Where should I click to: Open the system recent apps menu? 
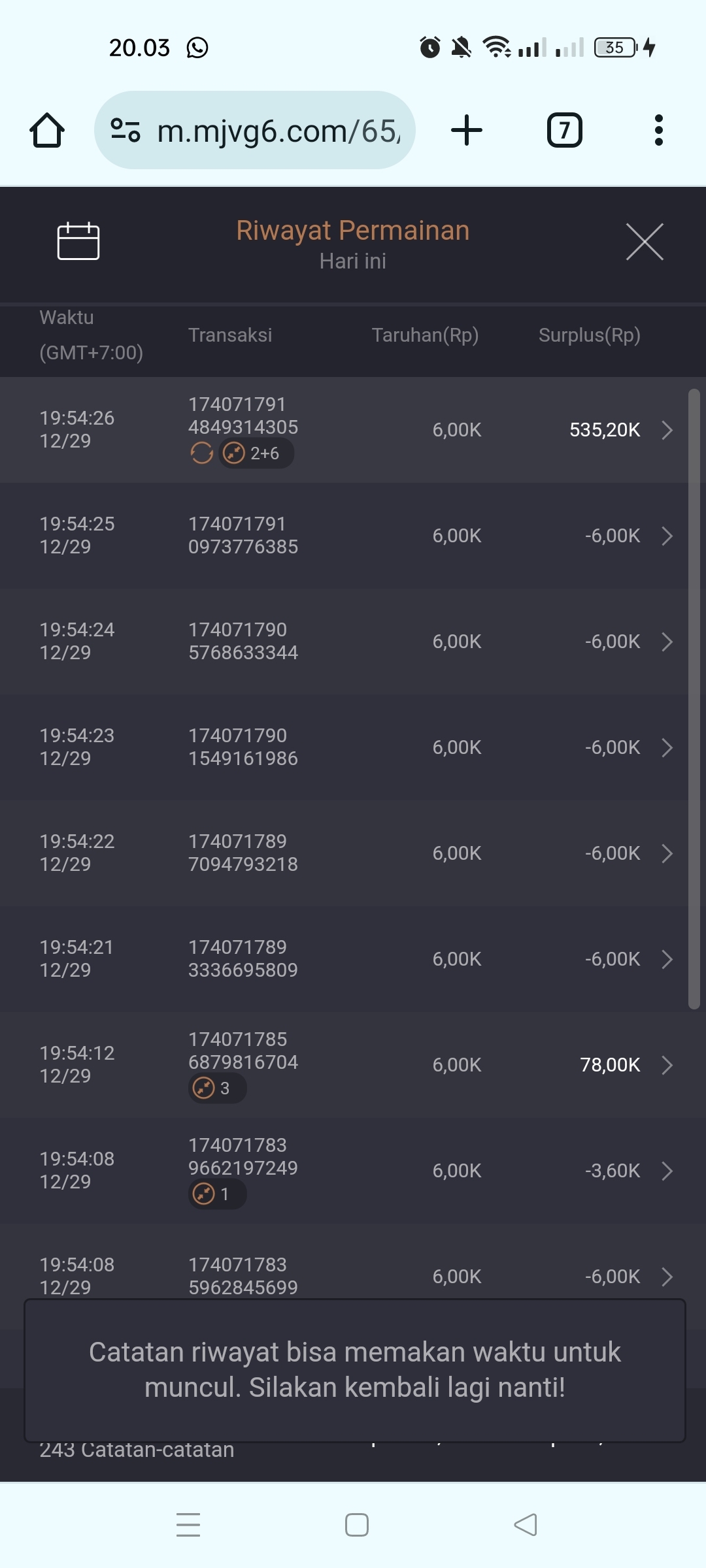188,1525
